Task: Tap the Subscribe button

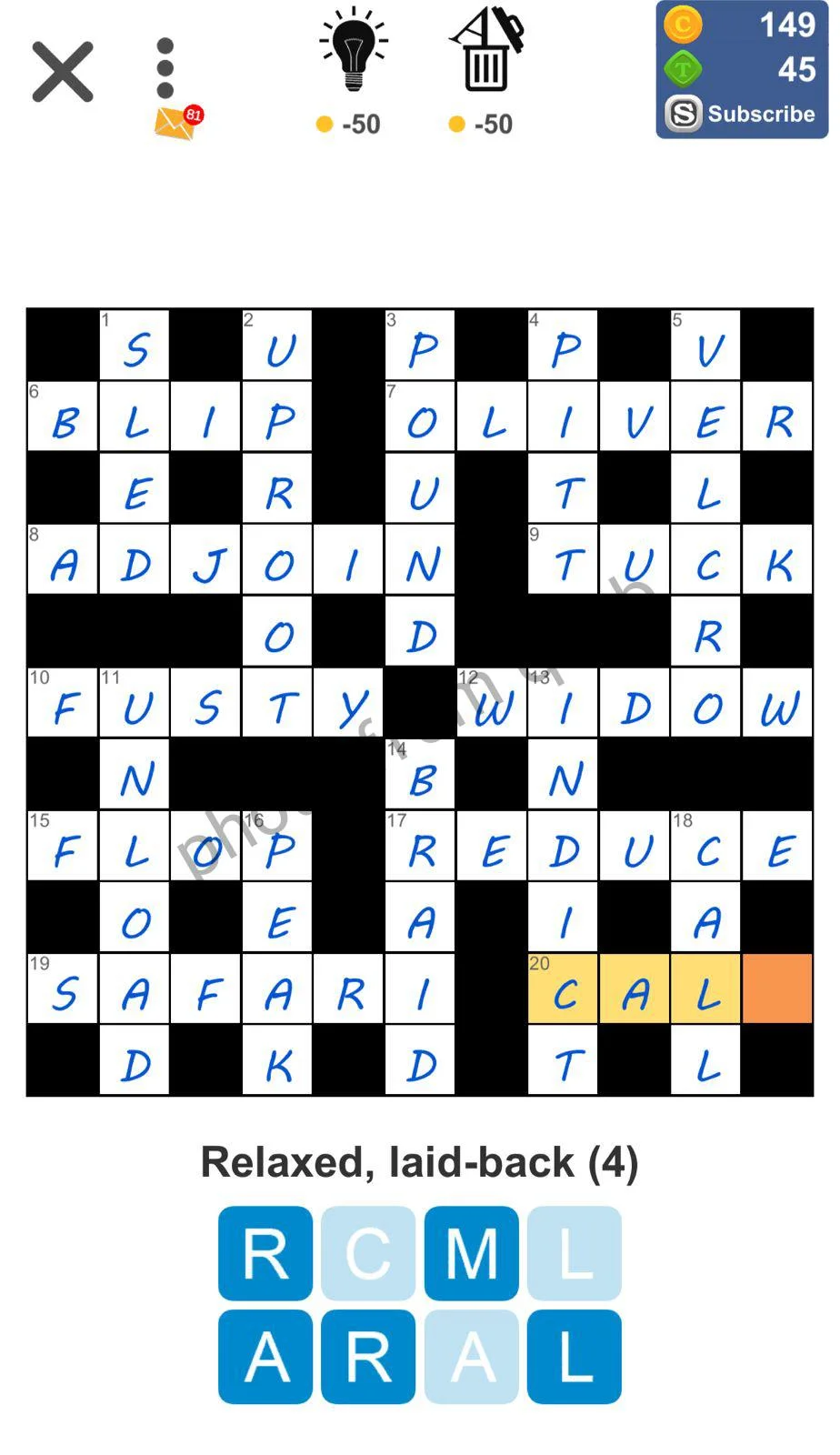Action: tap(743, 115)
